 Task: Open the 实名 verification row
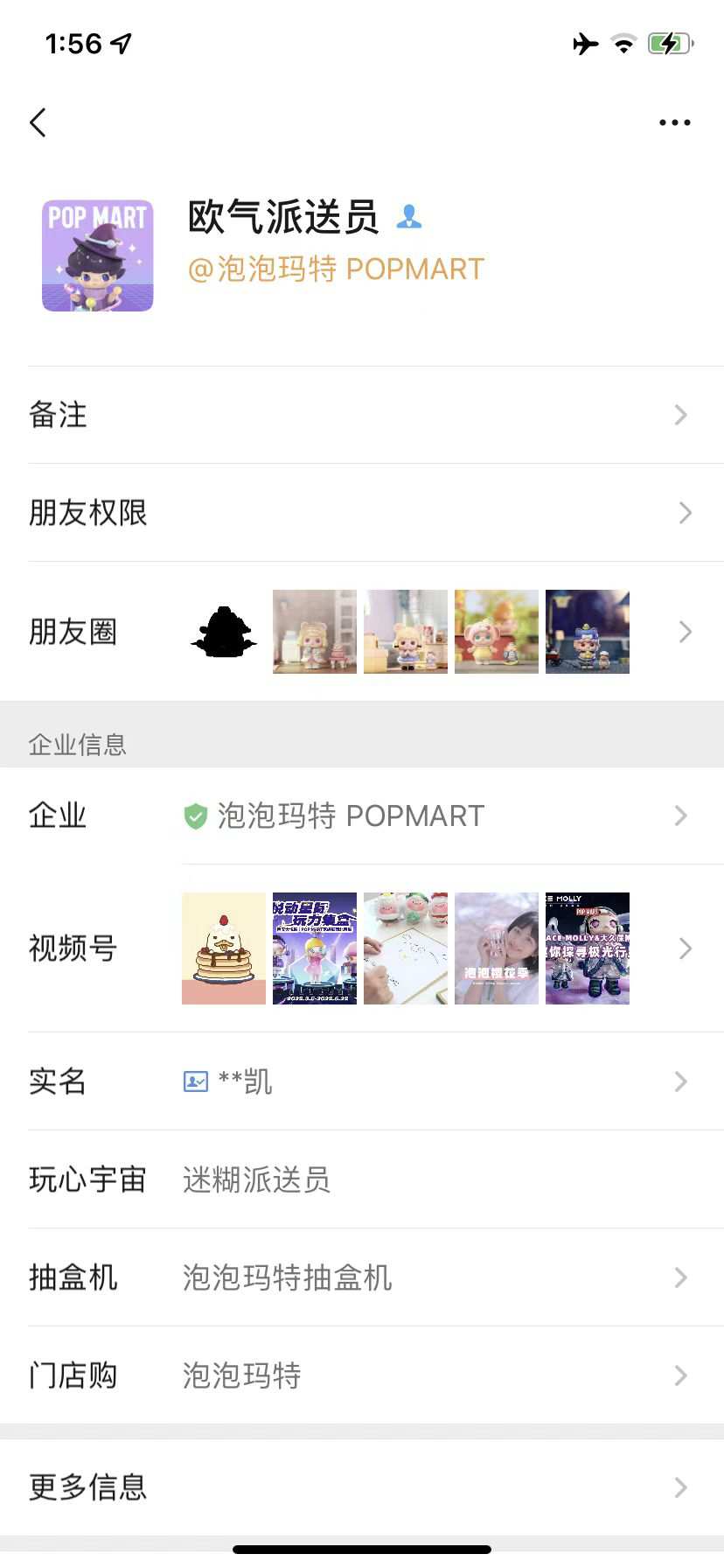[362, 1081]
